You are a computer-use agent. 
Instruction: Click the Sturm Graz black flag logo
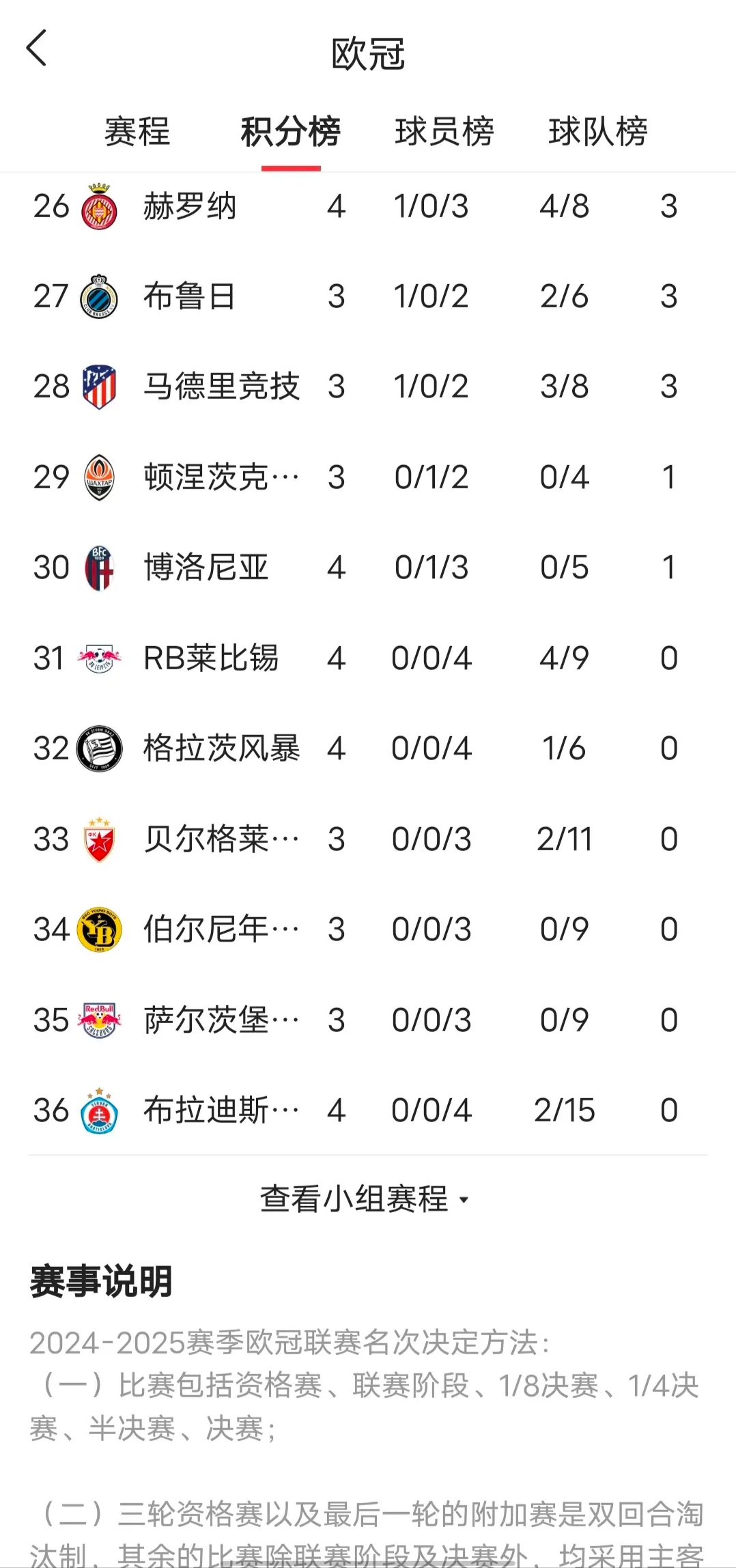100,748
